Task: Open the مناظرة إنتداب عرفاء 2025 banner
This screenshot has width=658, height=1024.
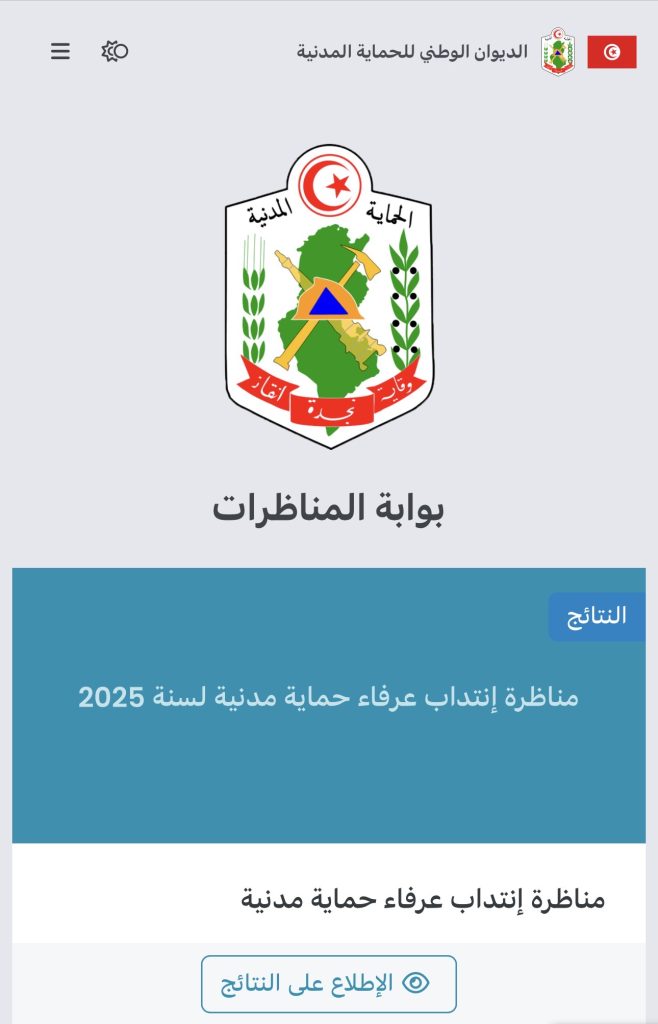Action: coord(328,697)
